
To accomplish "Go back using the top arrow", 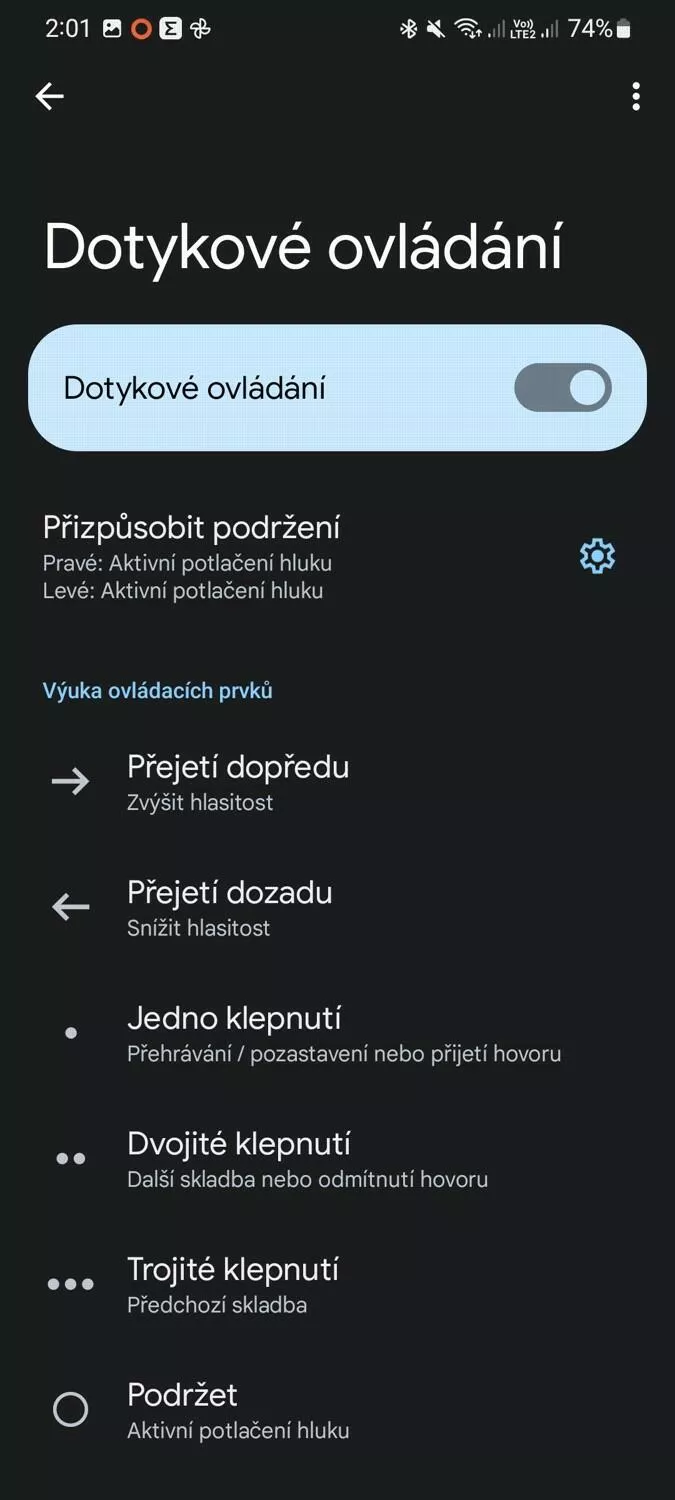I will point(49,96).
